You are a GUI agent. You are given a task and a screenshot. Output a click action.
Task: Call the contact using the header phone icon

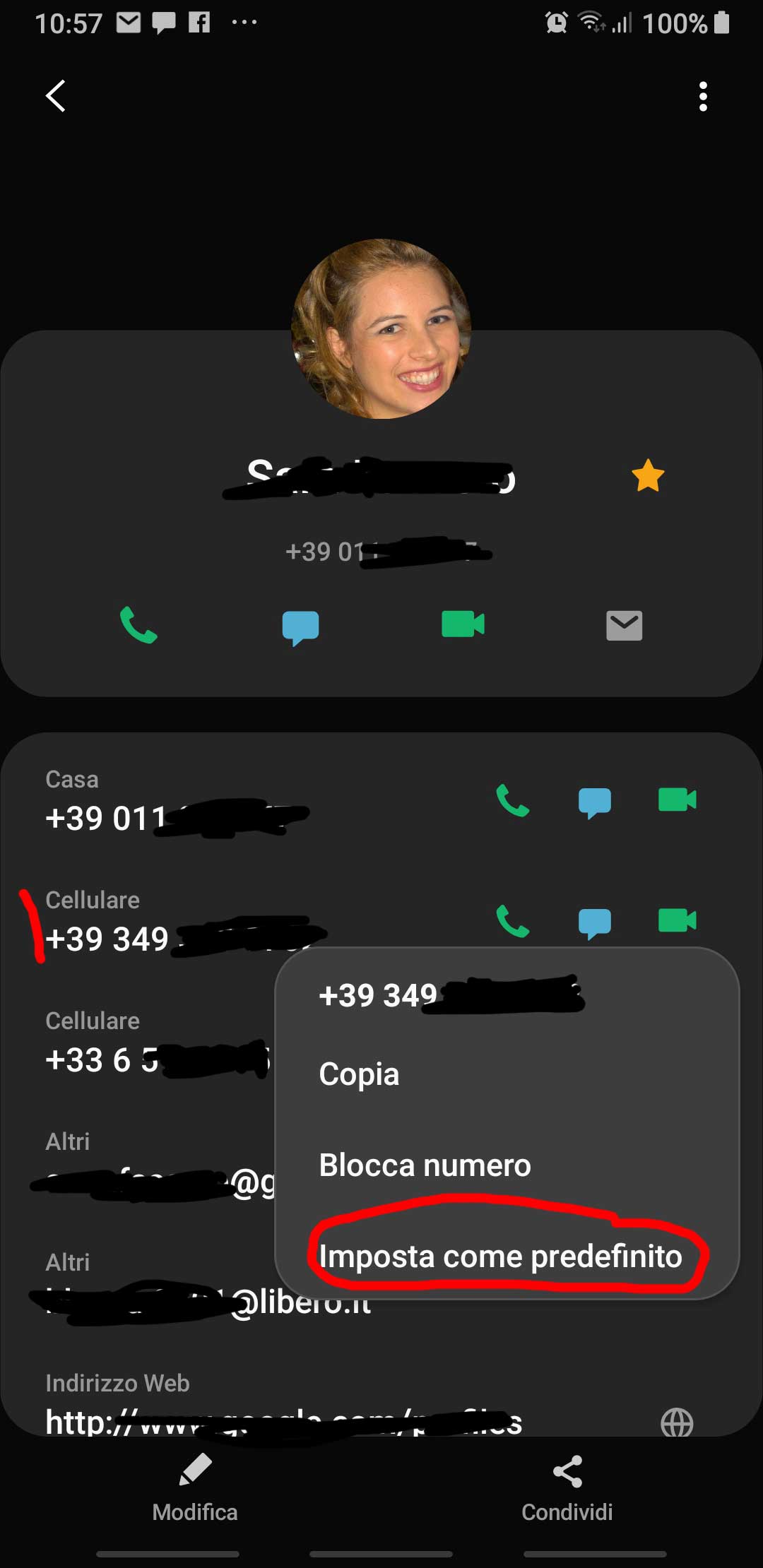tap(138, 625)
